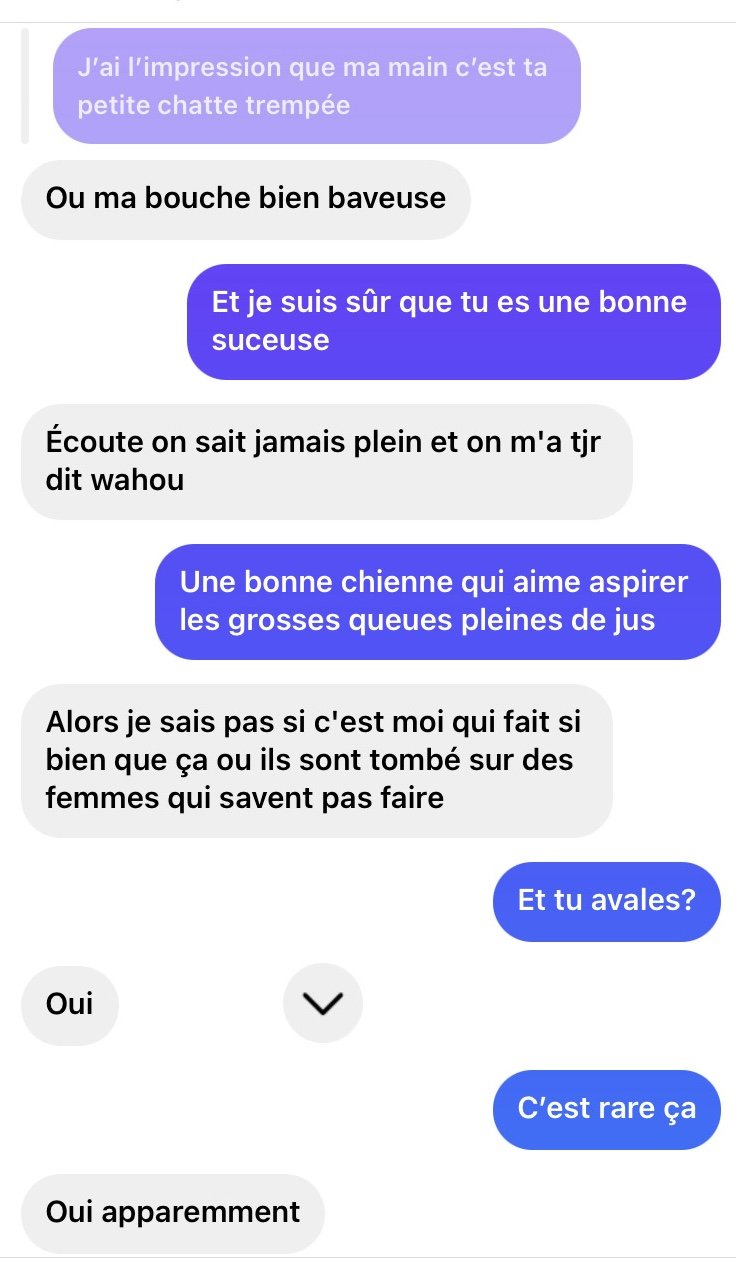
Task: Open the quoted reply message at the top
Action: point(316,87)
